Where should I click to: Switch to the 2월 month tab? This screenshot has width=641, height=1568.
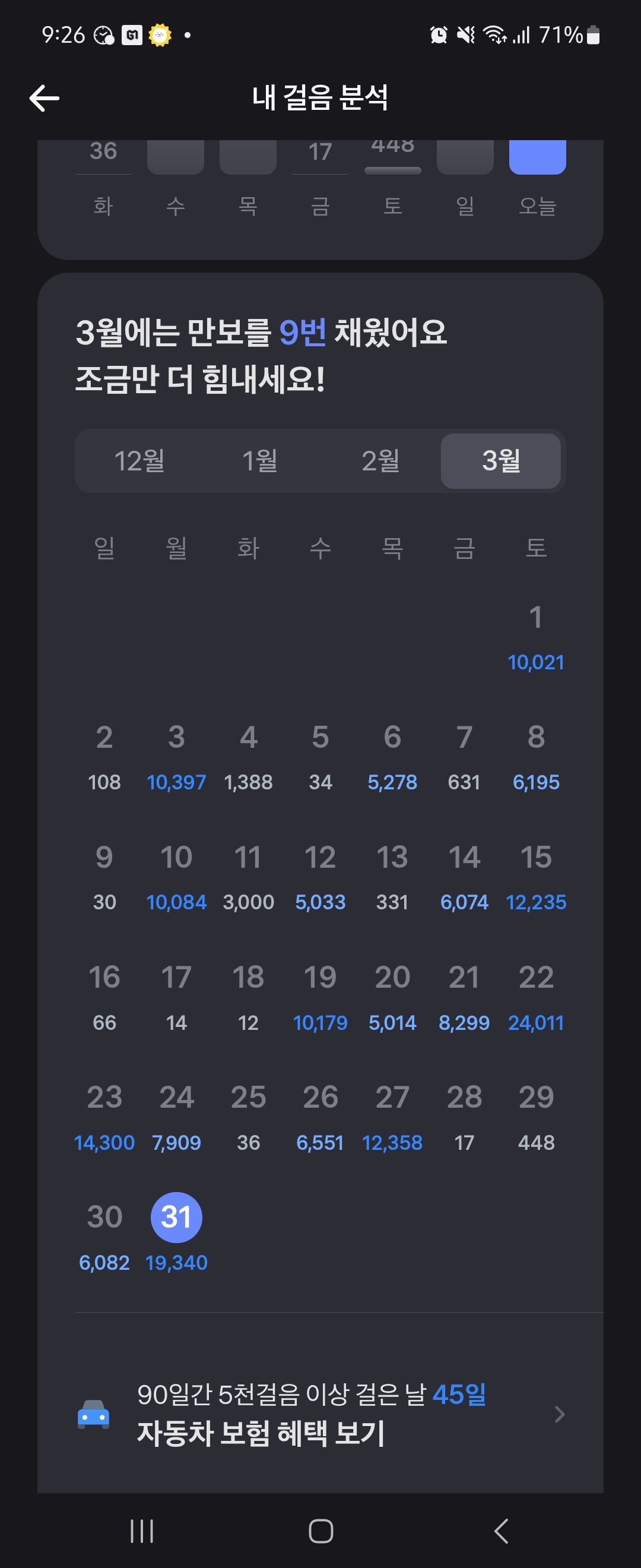(380, 461)
